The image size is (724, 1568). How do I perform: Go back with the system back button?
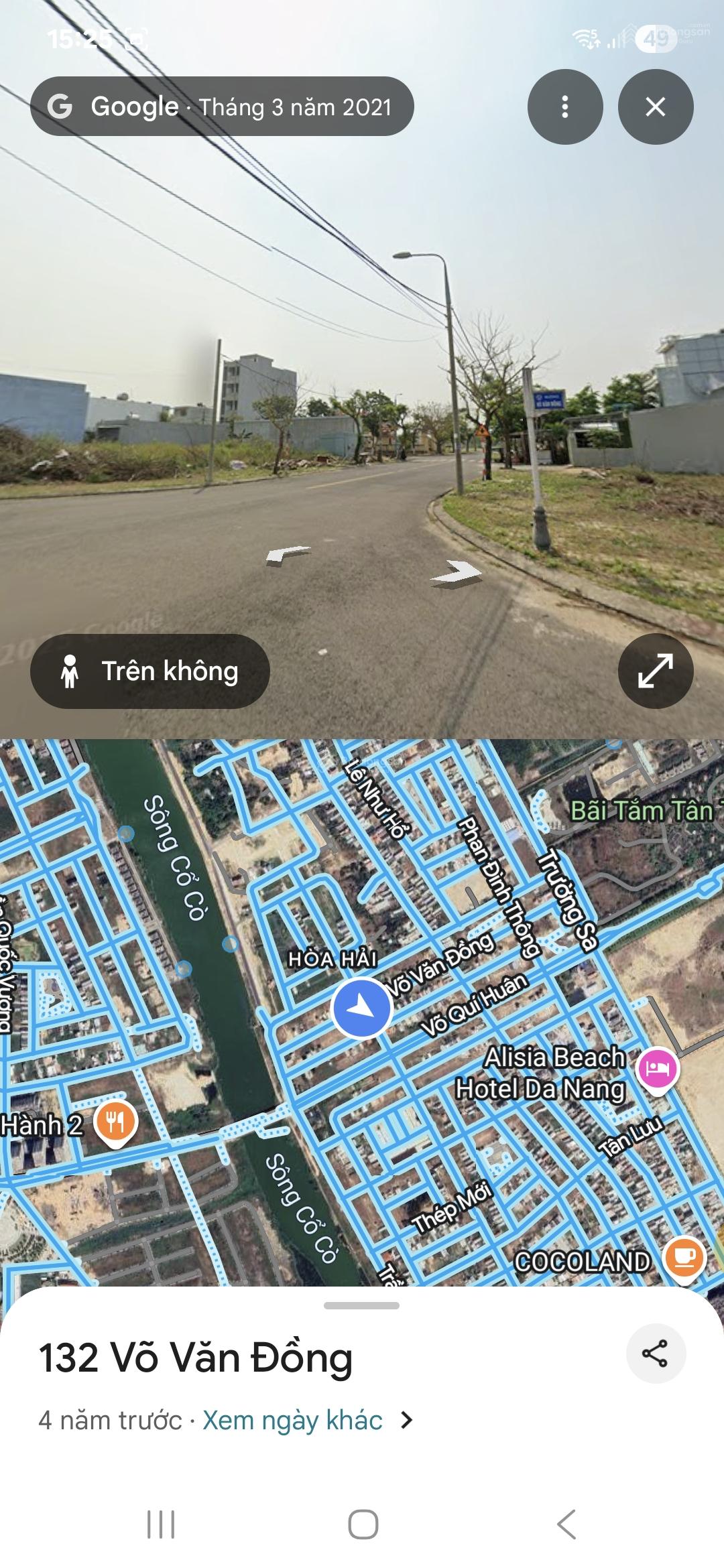pyautogui.click(x=566, y=1524)
